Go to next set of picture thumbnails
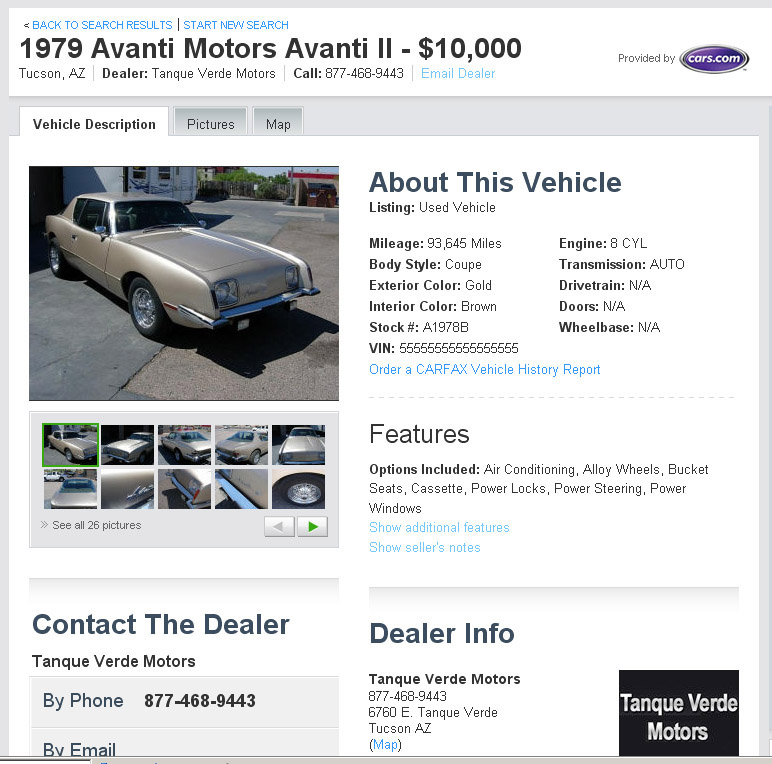The width and height of the screenshot is (772, 764). 312,526
